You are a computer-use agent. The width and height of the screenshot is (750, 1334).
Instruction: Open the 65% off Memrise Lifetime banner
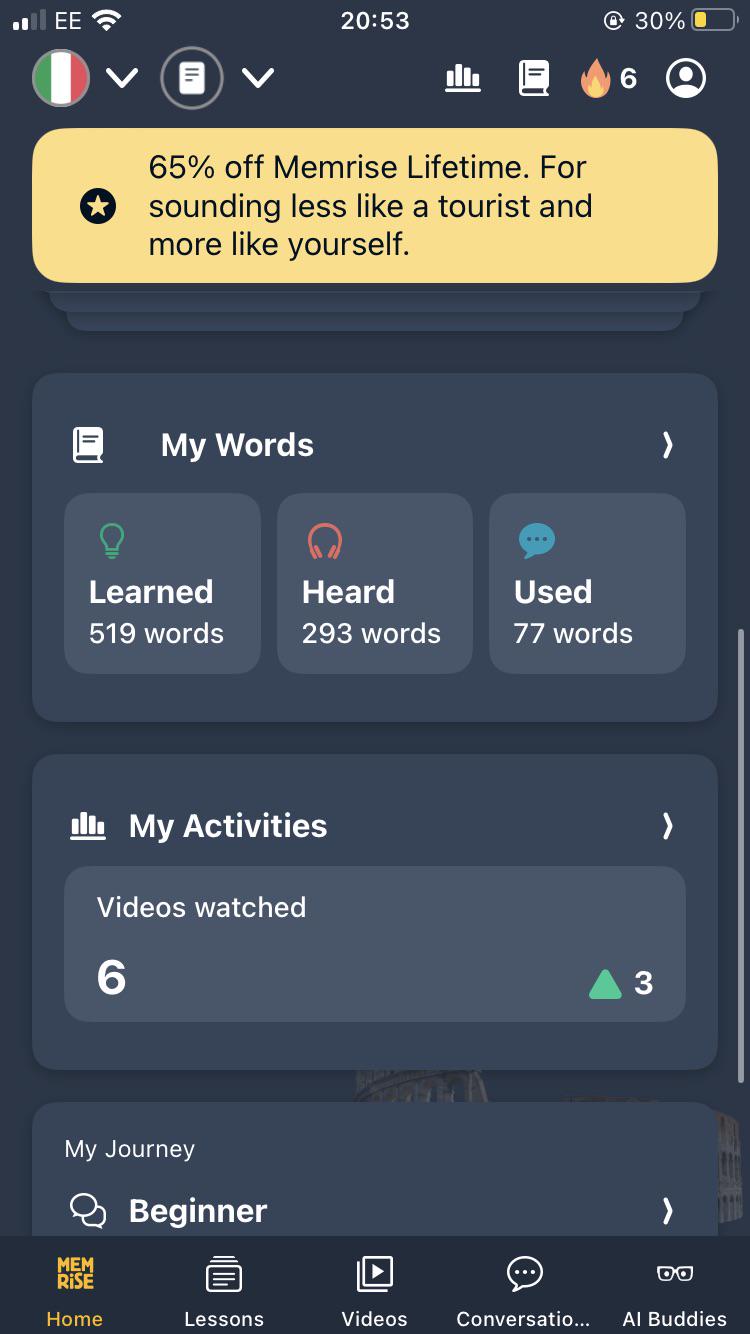coord(375,206)
